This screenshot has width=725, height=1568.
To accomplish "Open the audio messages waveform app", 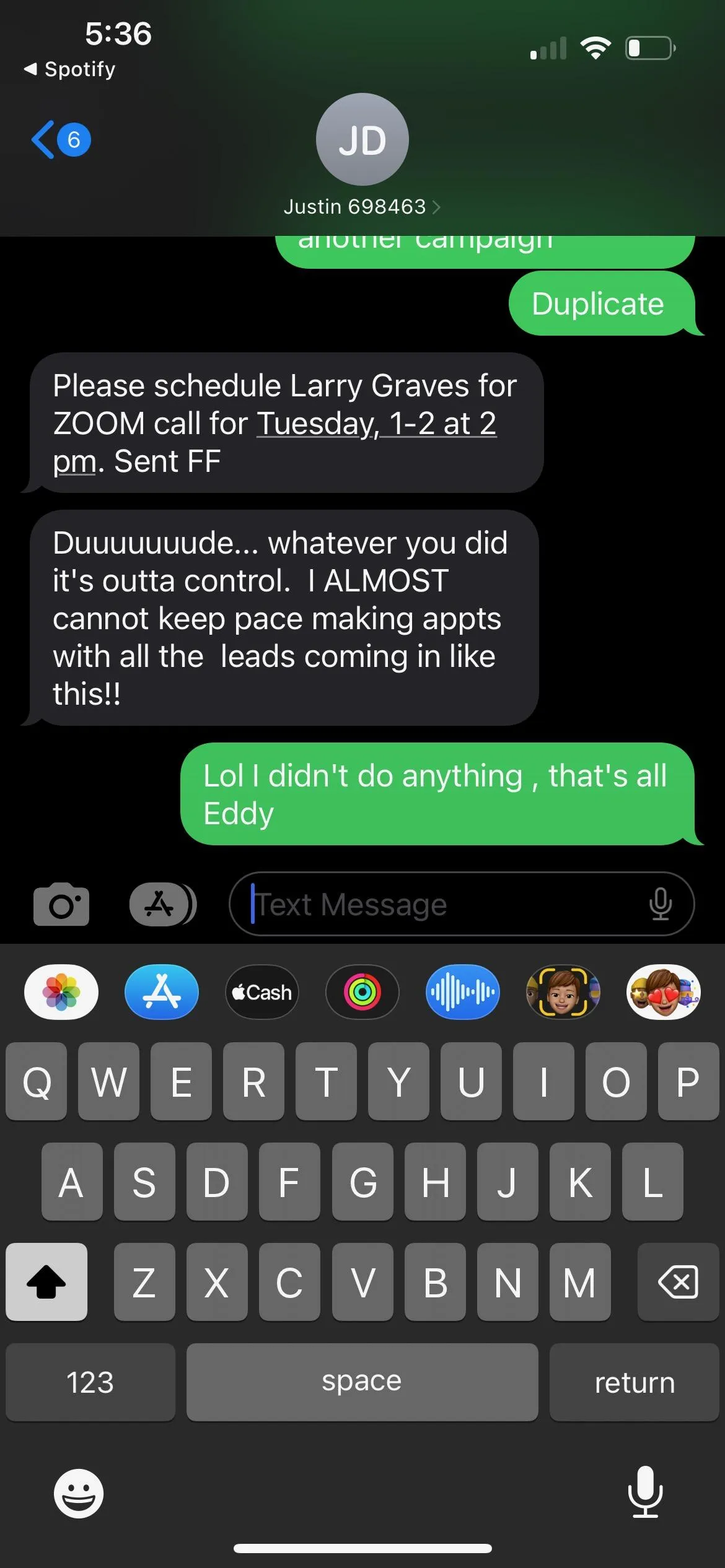I will tap(463, 991).
